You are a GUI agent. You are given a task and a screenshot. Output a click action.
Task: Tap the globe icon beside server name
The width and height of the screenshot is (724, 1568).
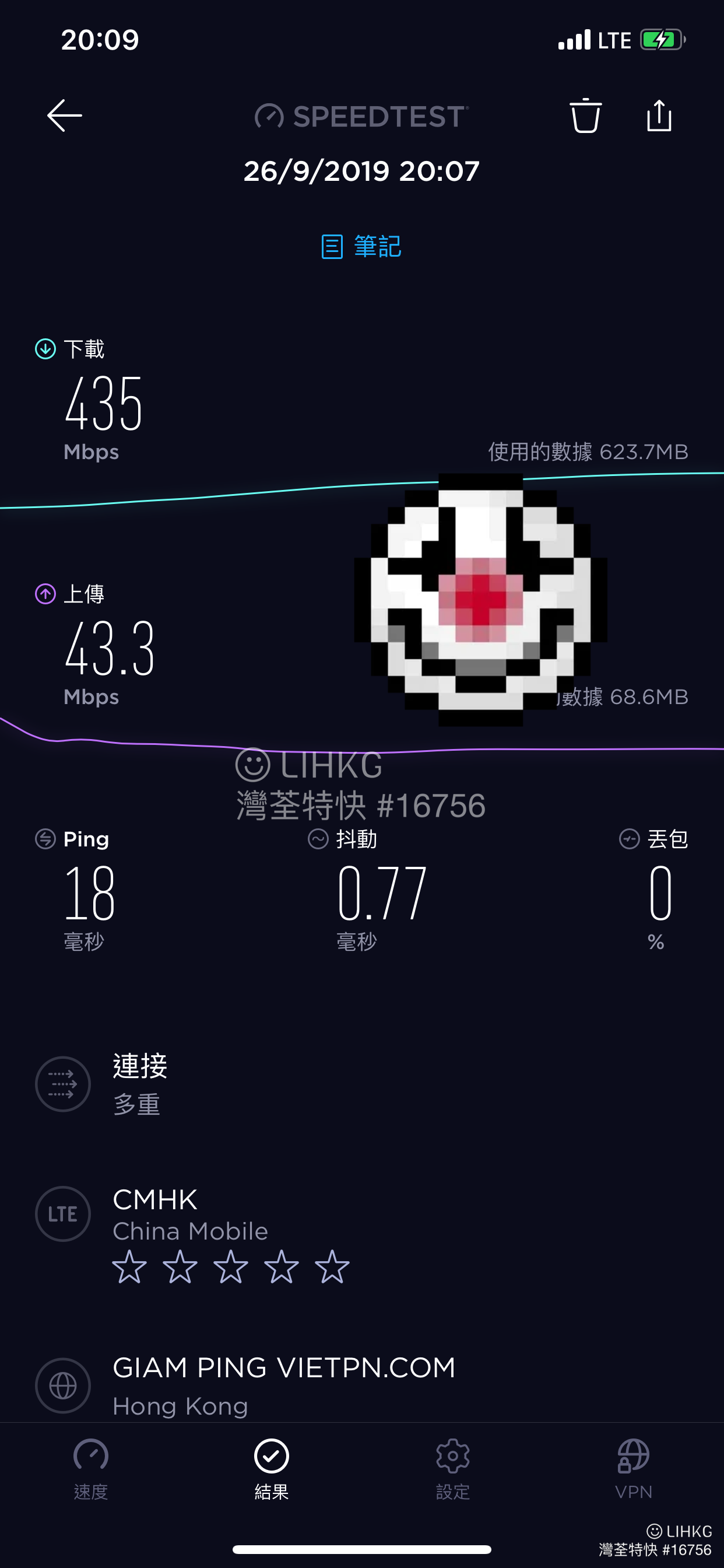tap(63, 1386)
